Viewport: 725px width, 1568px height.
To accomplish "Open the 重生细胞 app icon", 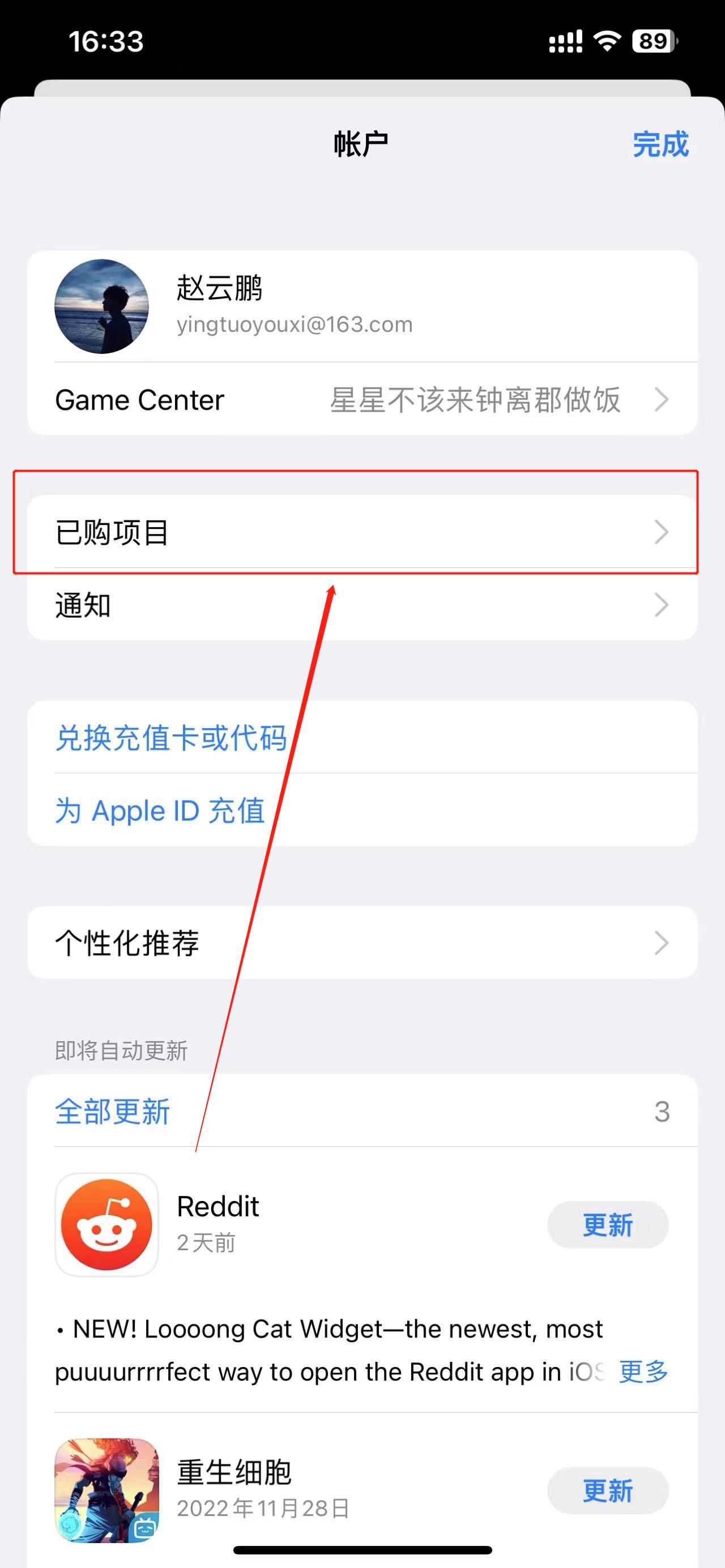I will point(106,1490).
